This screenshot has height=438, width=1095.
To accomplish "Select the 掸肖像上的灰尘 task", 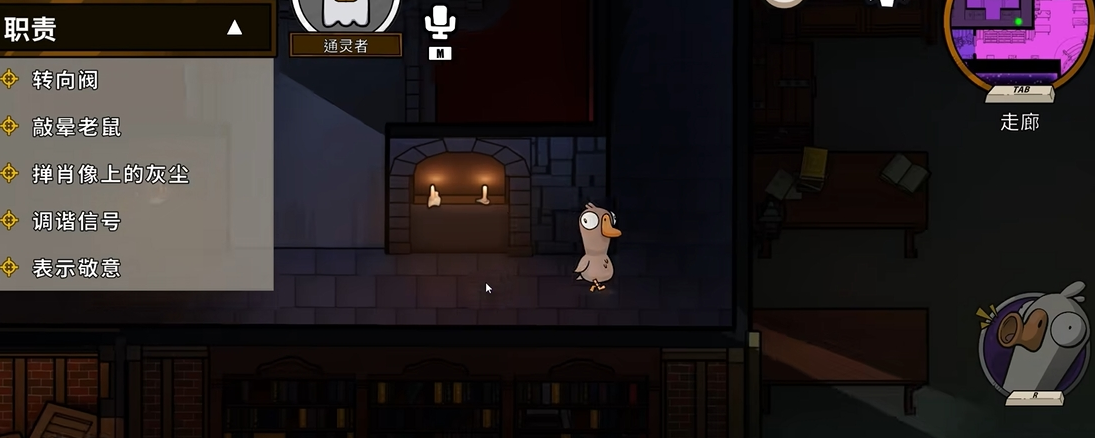I will tap(110, 174).
